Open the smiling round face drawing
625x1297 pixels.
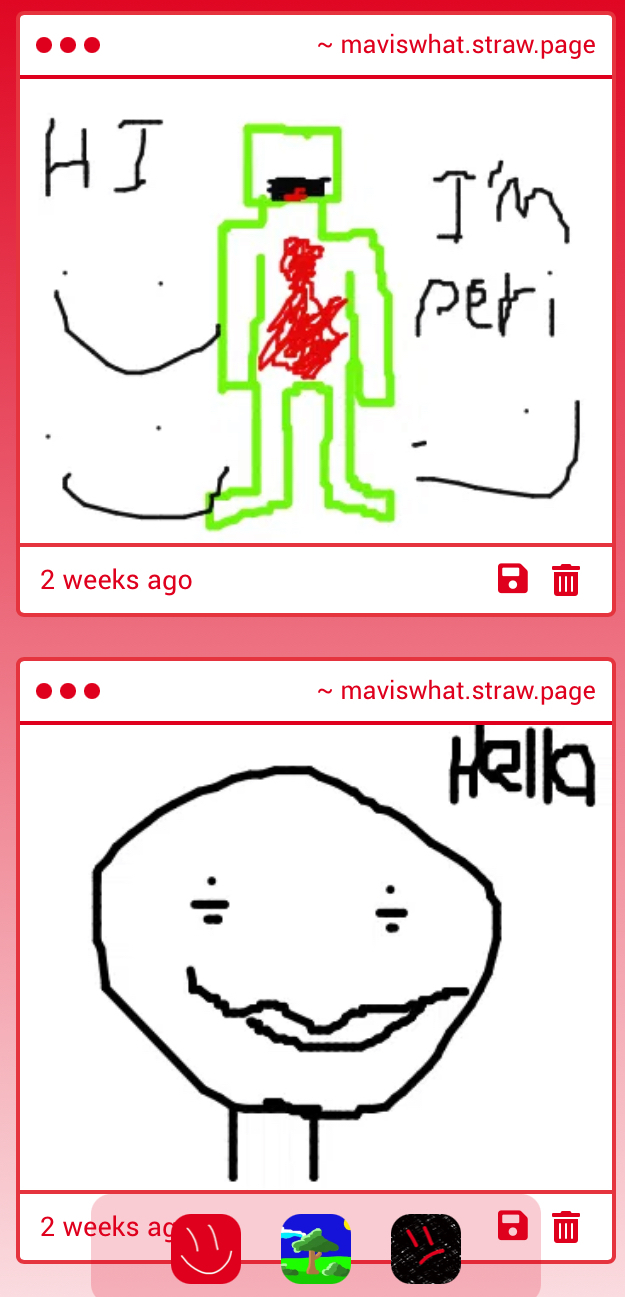[316, 957]
